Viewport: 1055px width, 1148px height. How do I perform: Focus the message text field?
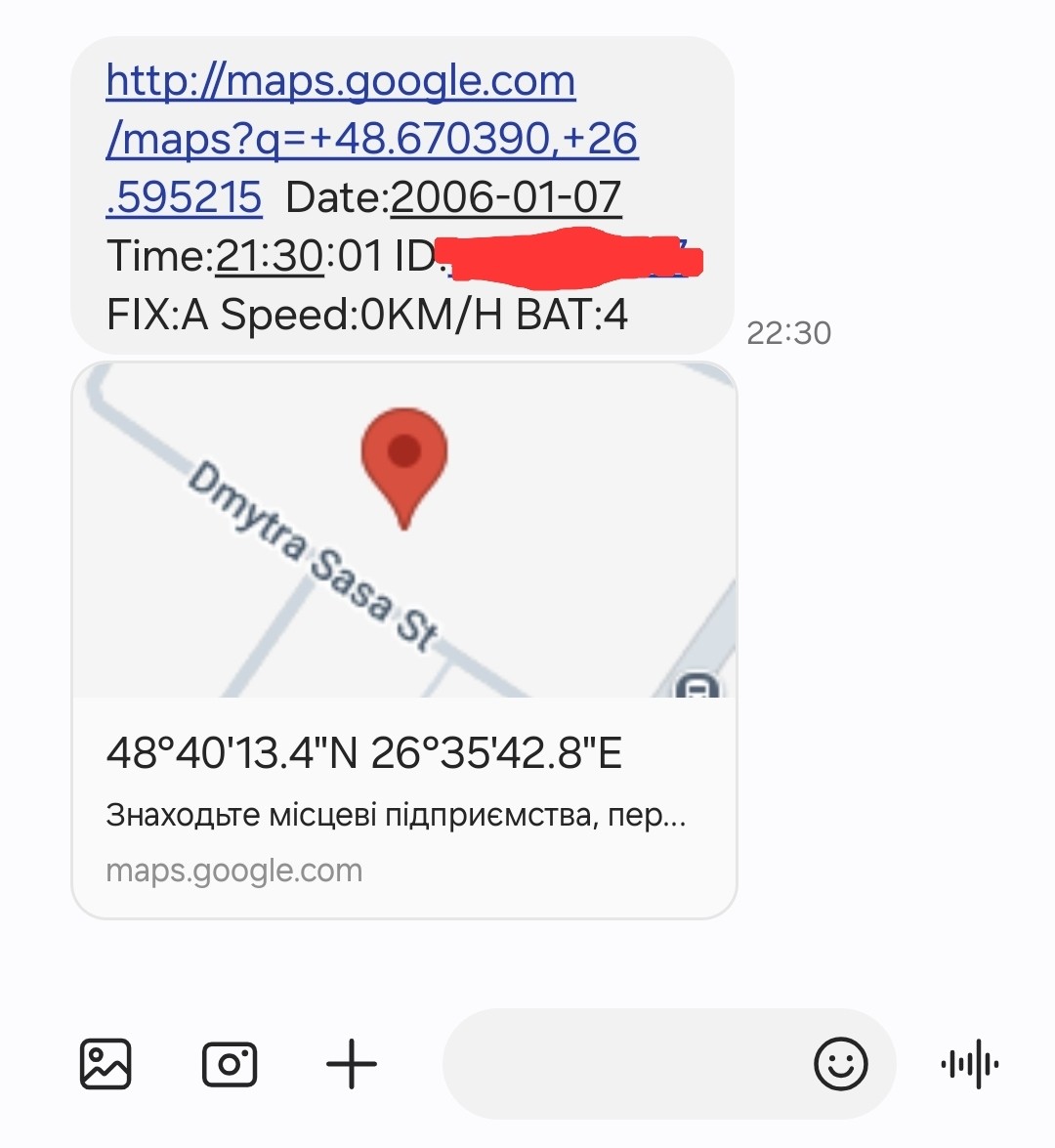click(625, 1064)
